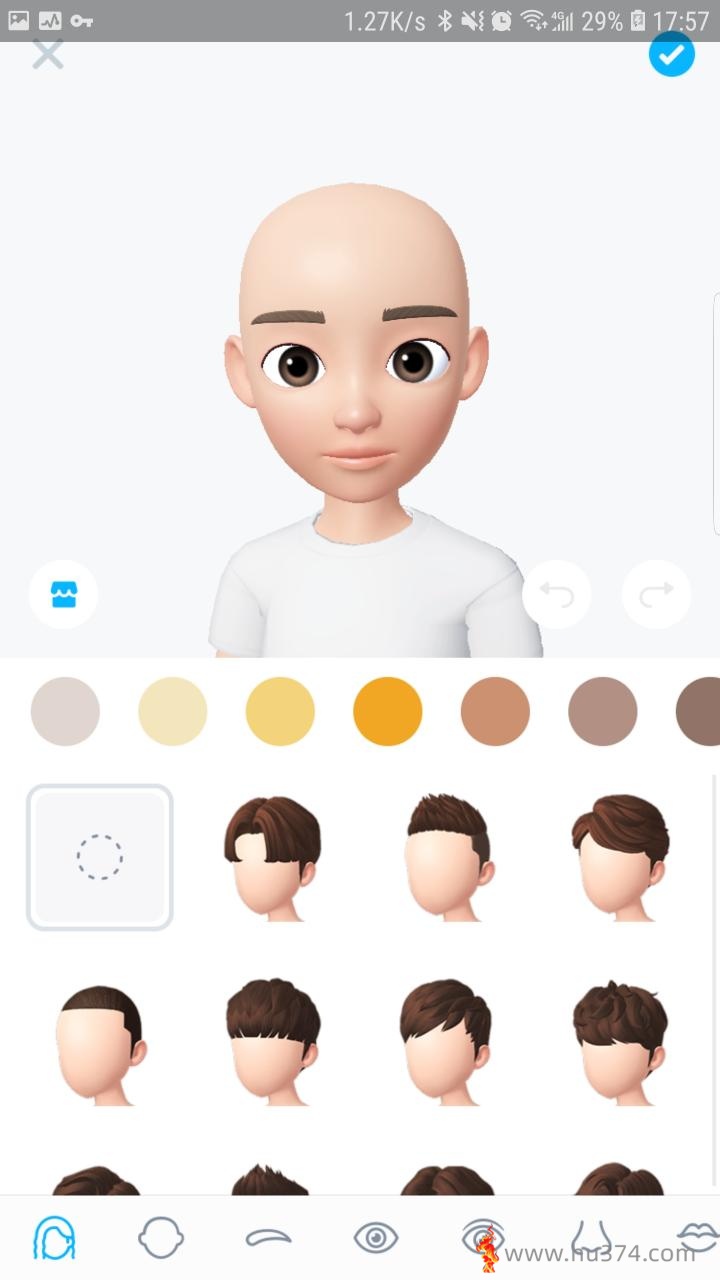720x1280 pixels.
Task: Switch to the eyes tab
Action: 376,1239
